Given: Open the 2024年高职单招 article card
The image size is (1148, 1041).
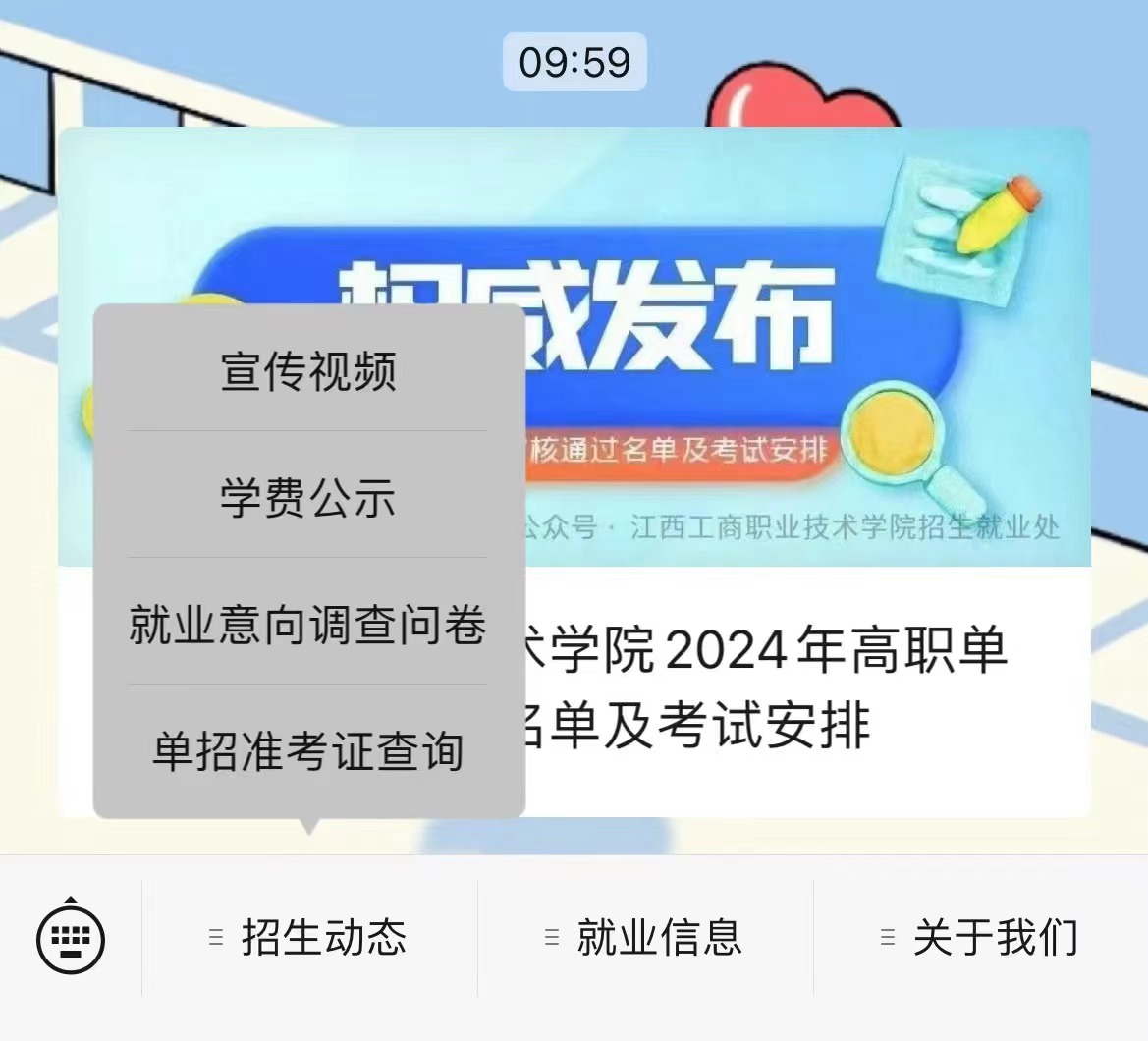Looking at the screenshot, I should (786, 687).
